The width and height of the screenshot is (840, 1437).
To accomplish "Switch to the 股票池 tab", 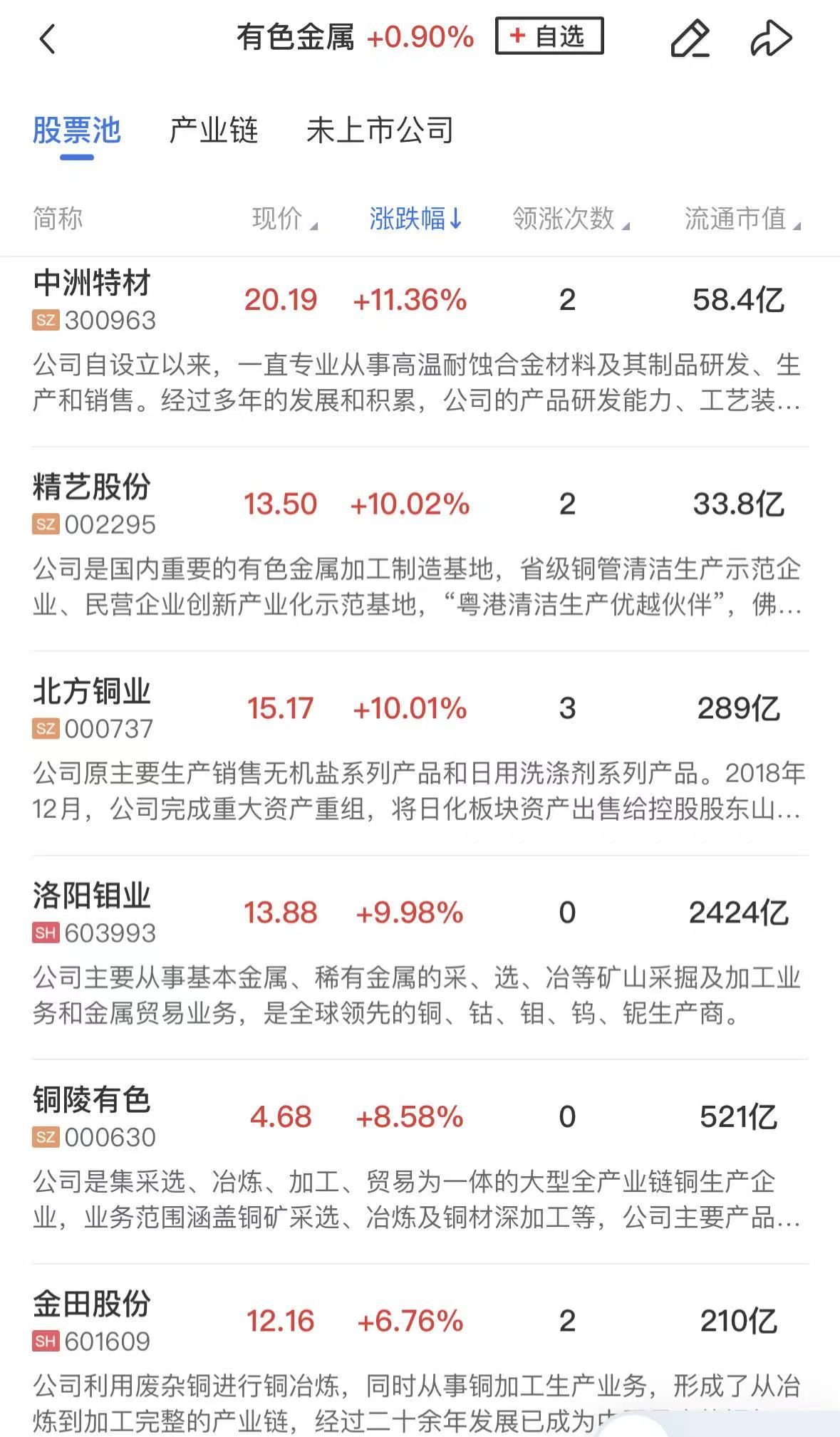I will 77,131.
